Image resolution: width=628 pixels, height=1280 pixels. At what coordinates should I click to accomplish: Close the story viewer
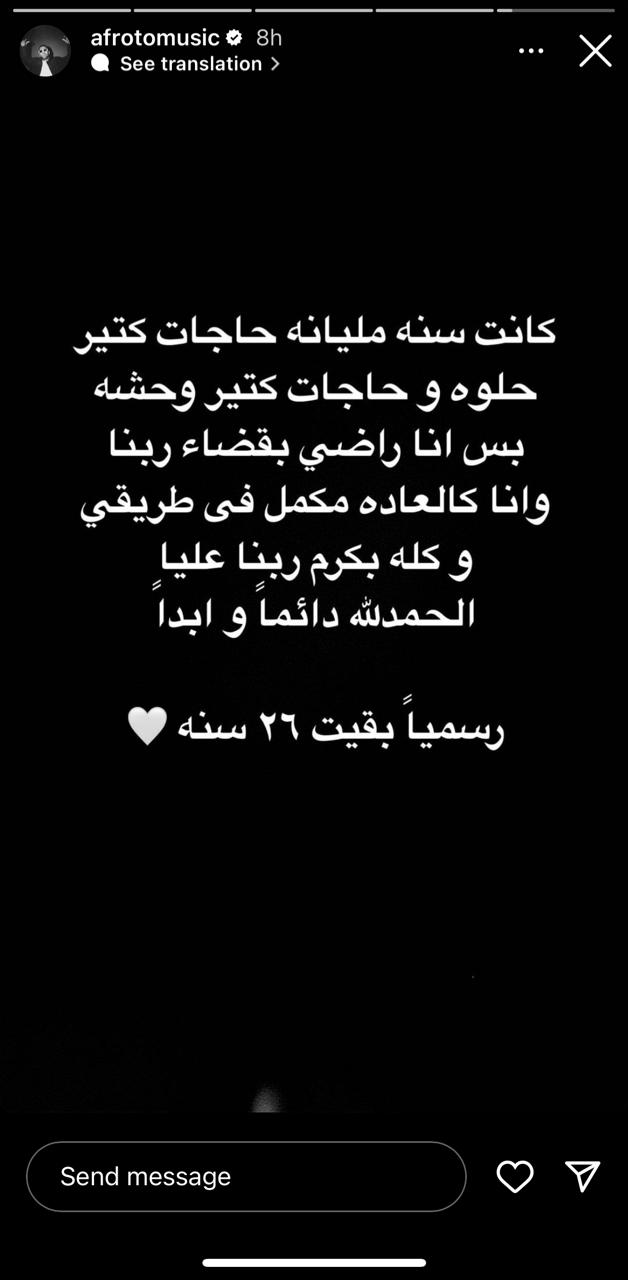tap(595, 50)
